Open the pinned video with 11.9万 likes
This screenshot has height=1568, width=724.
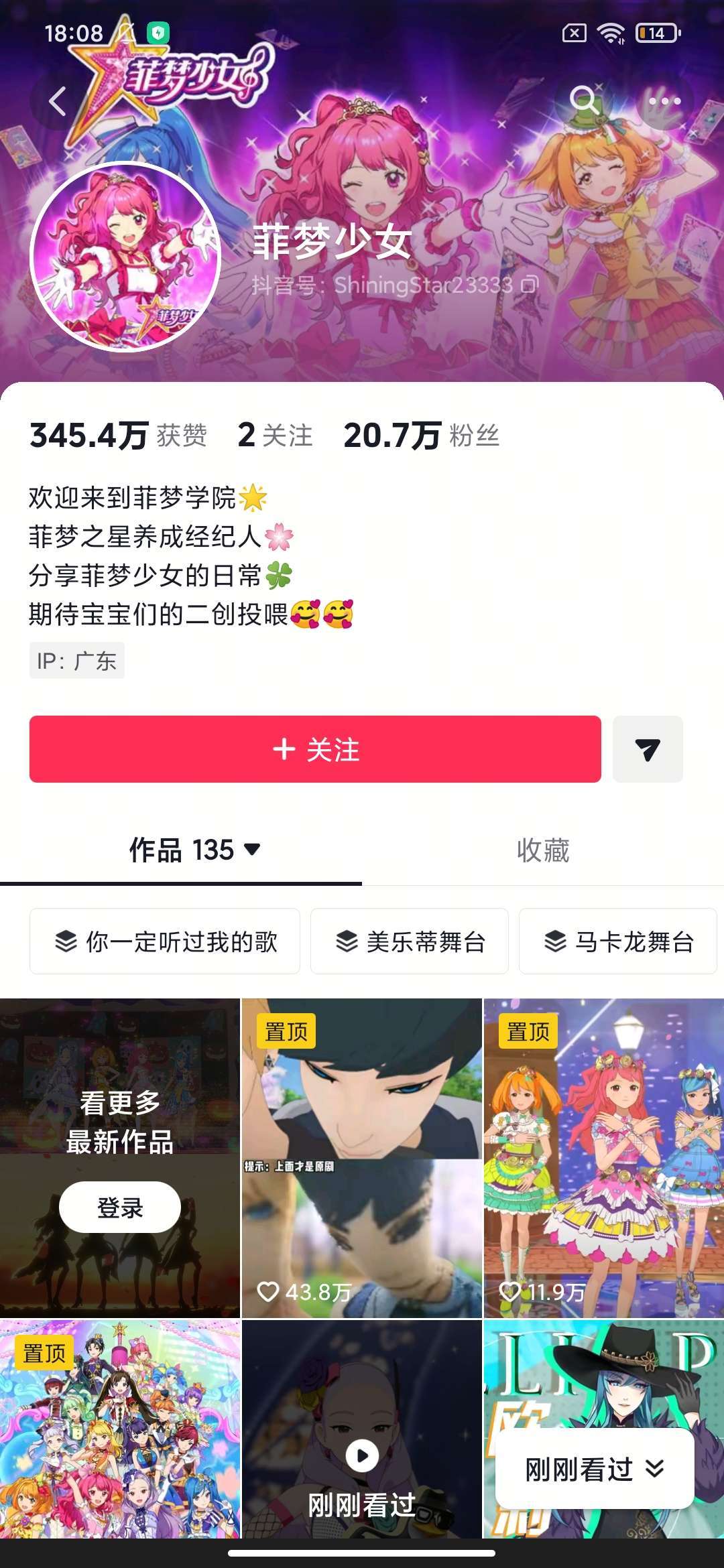click(603, 1158)
